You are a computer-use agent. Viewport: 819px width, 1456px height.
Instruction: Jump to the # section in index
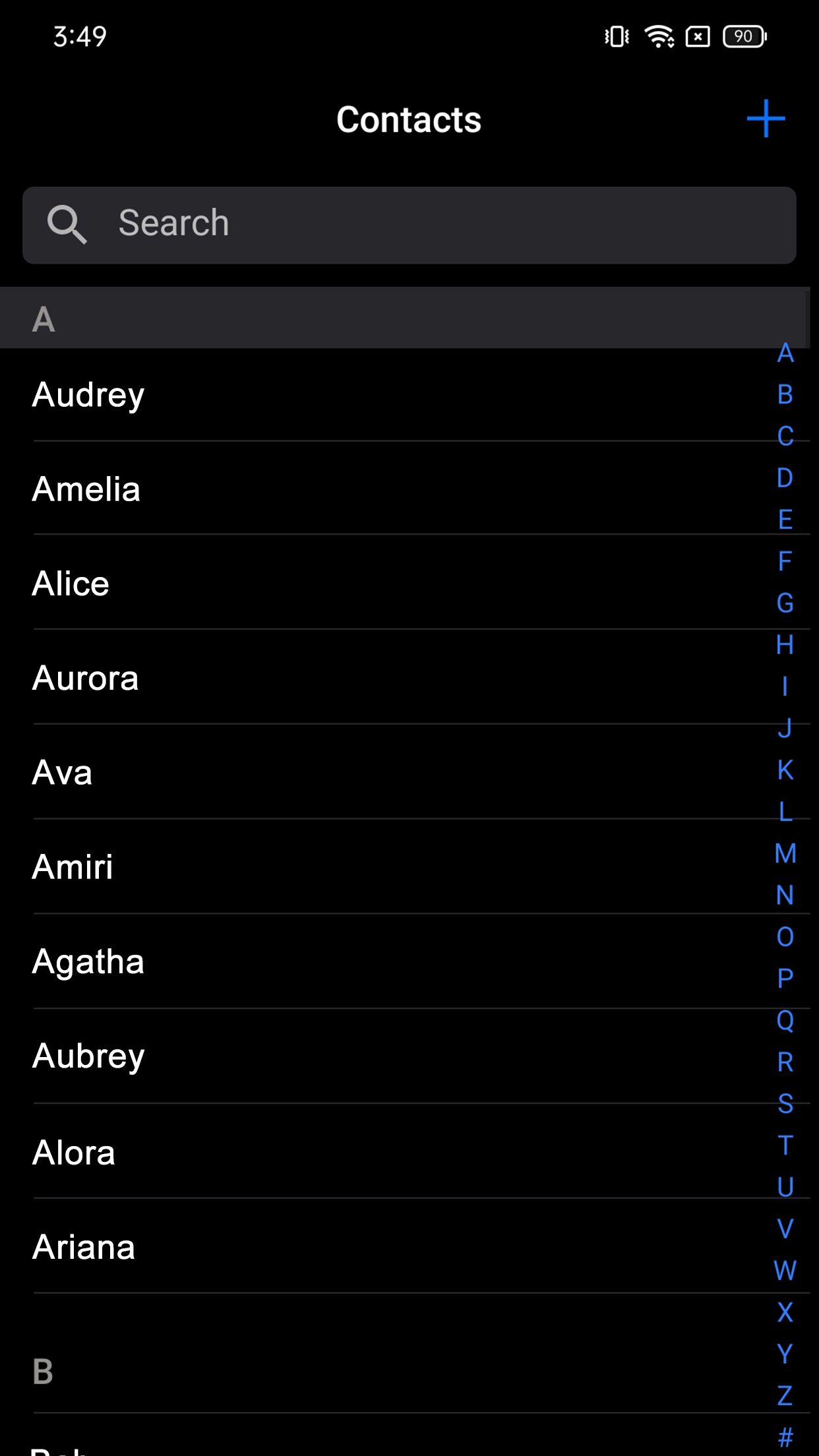click(x=785, y=1437)
